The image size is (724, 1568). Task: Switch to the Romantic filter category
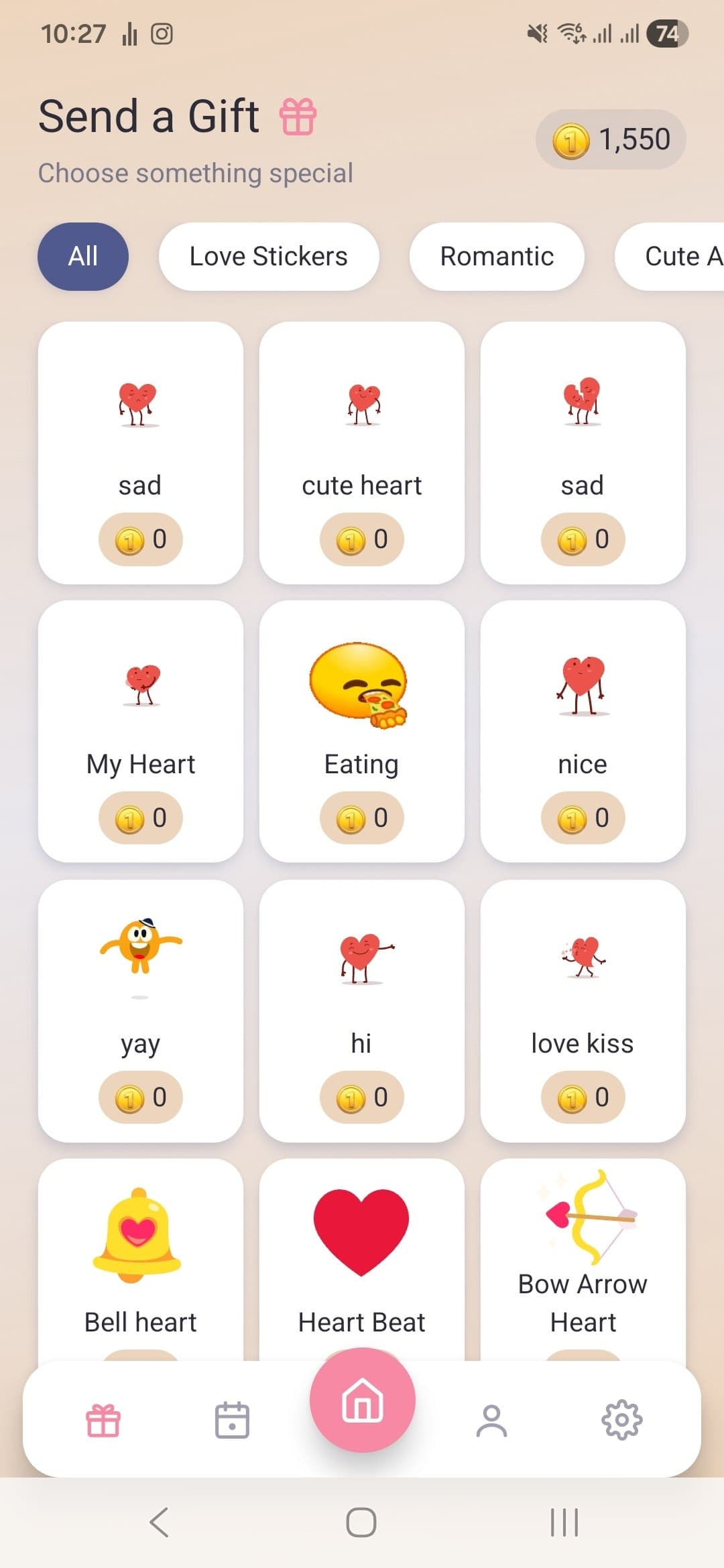pos(497,256)
